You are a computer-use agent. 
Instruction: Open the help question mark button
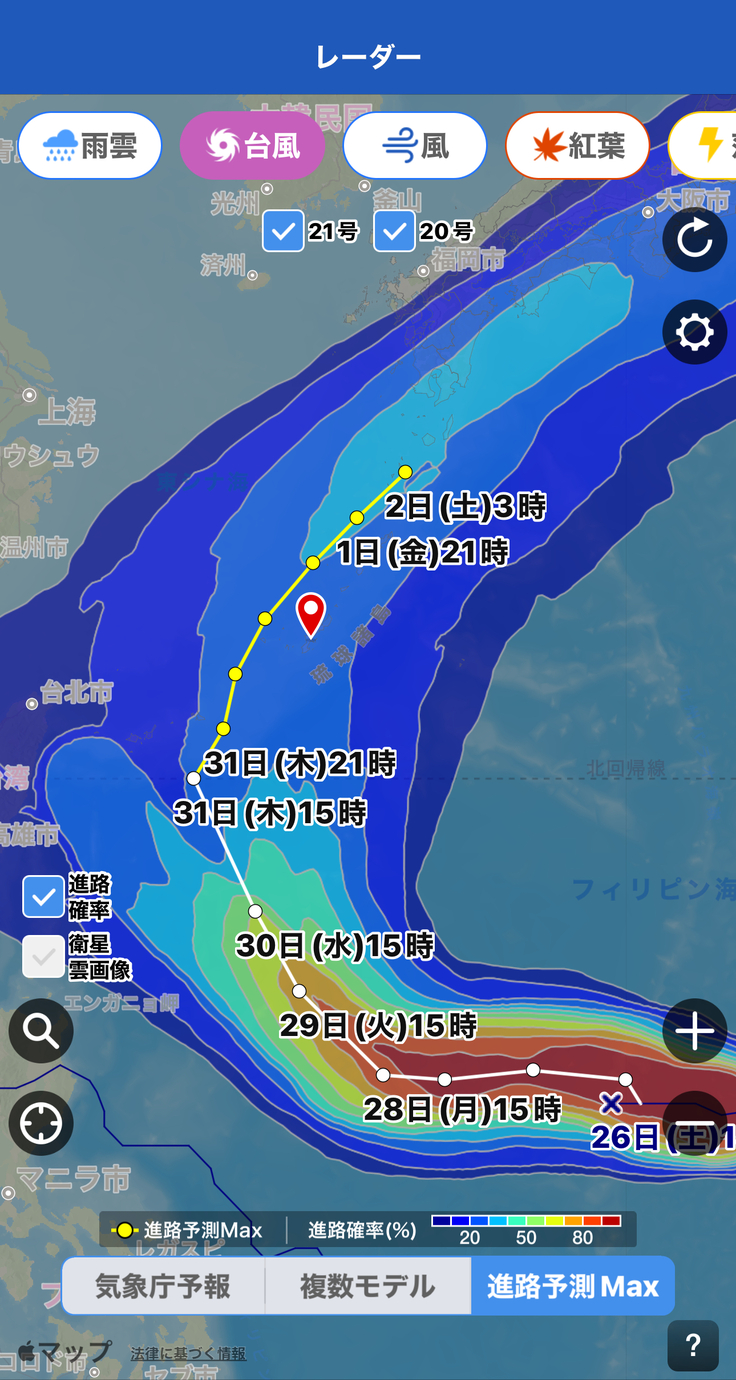693,1346
